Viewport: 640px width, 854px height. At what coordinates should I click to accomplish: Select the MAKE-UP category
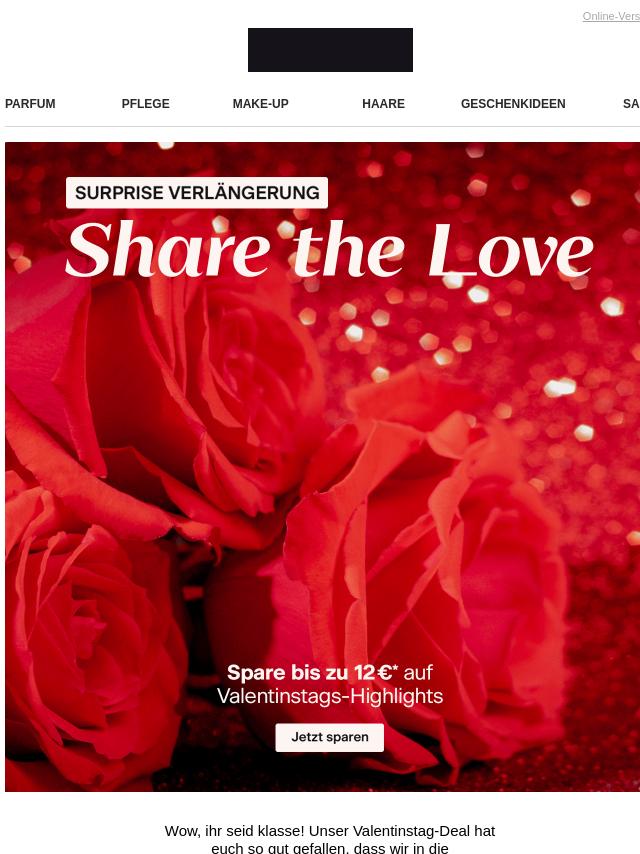260,104
